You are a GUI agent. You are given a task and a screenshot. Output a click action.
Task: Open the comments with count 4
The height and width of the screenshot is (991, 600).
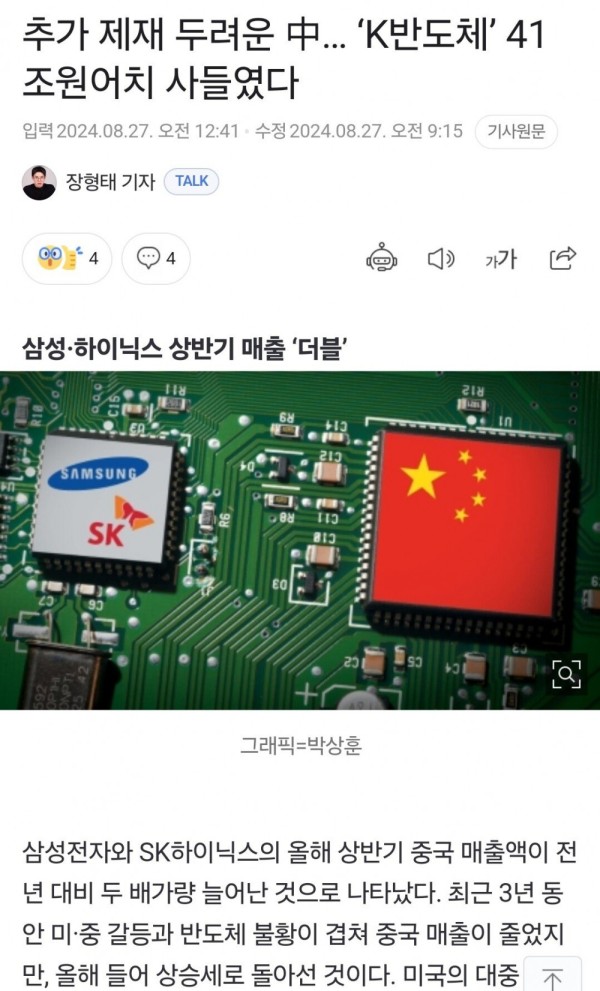[x=156, y=259]
